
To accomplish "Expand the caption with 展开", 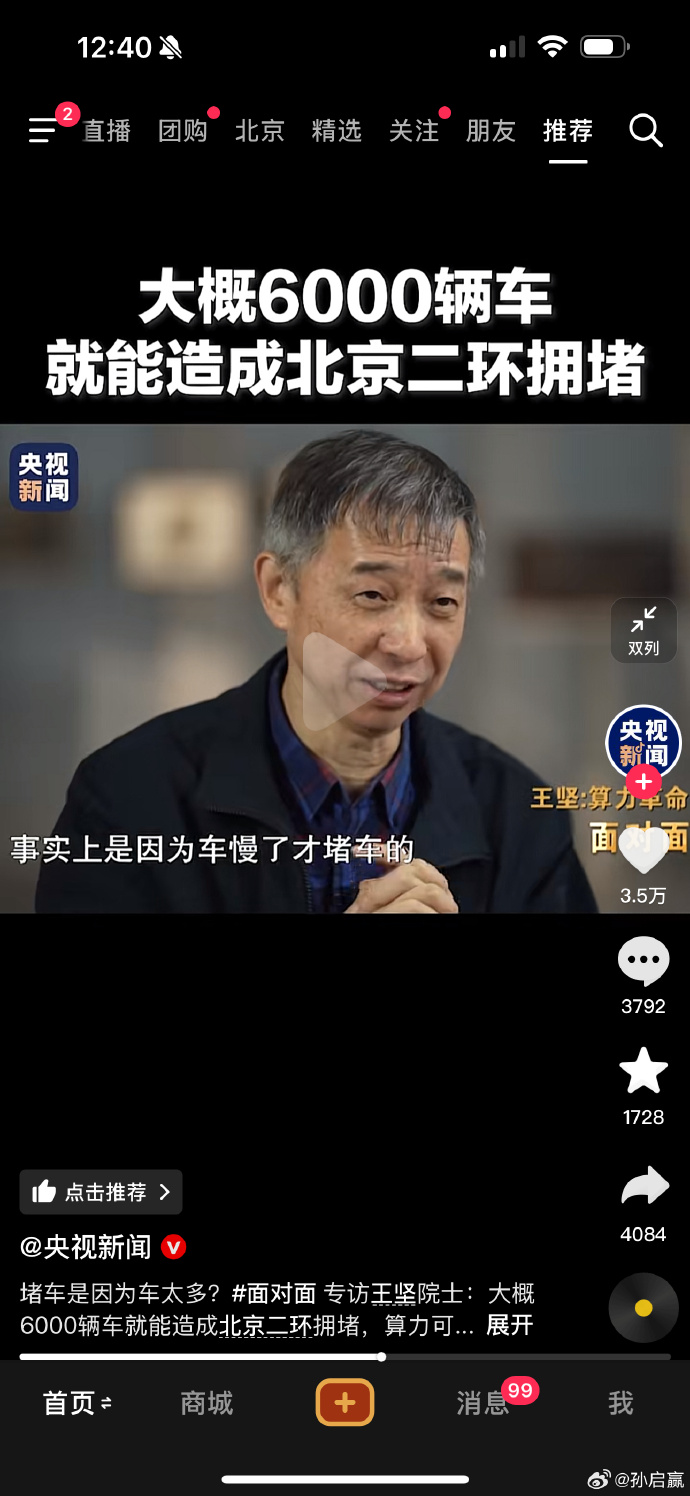I will [x=509, y=1326].
